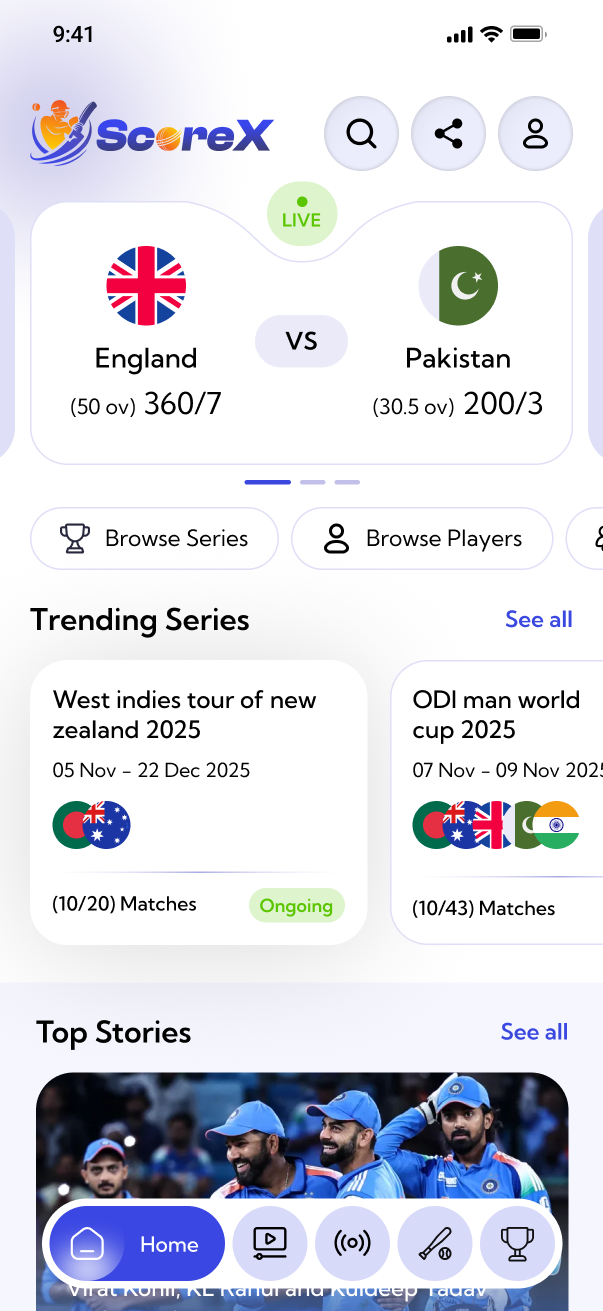Switch to the bat and ball tab

tap(435, 1244)
